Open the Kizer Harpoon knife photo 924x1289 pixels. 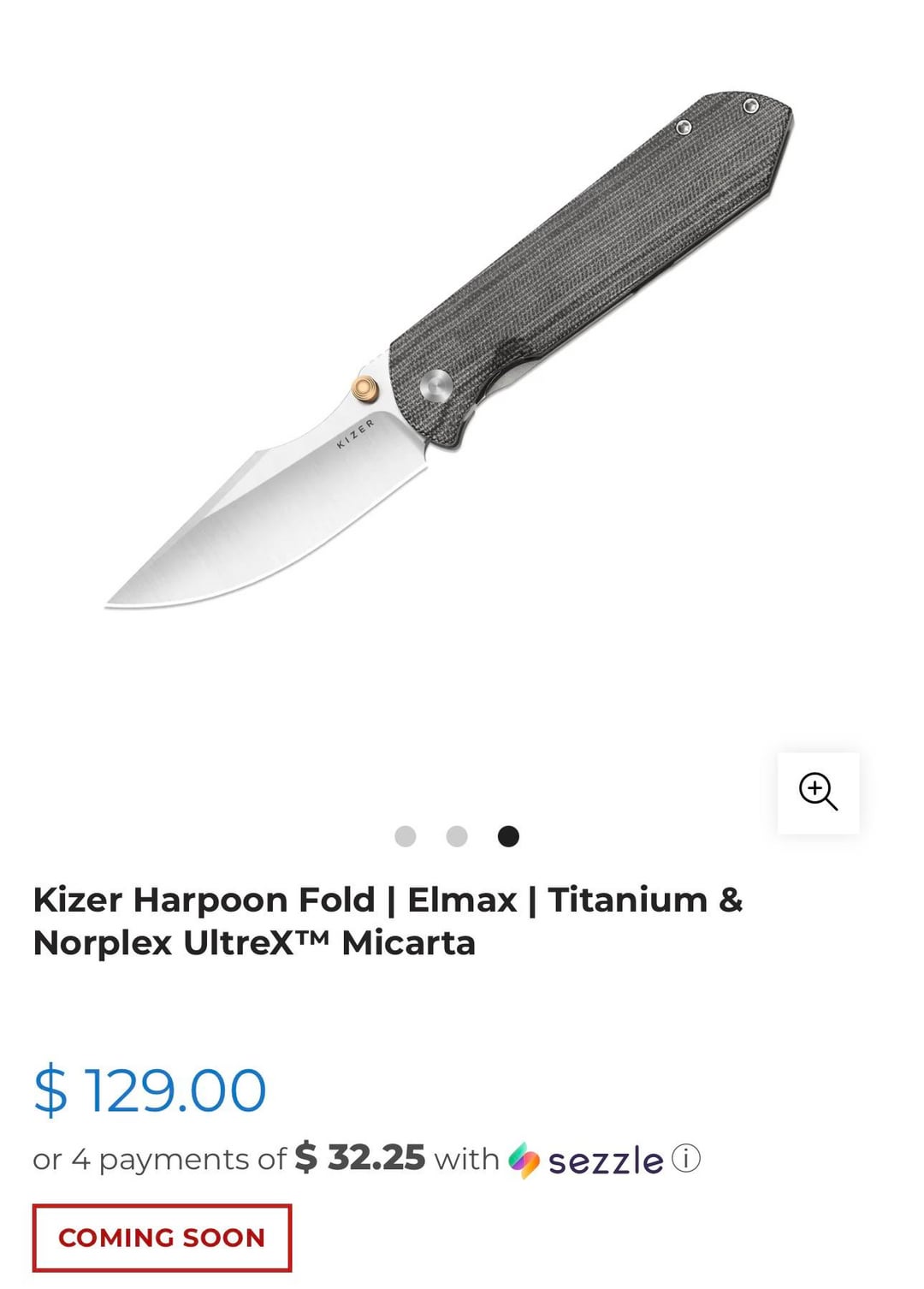tap(449, 351)
